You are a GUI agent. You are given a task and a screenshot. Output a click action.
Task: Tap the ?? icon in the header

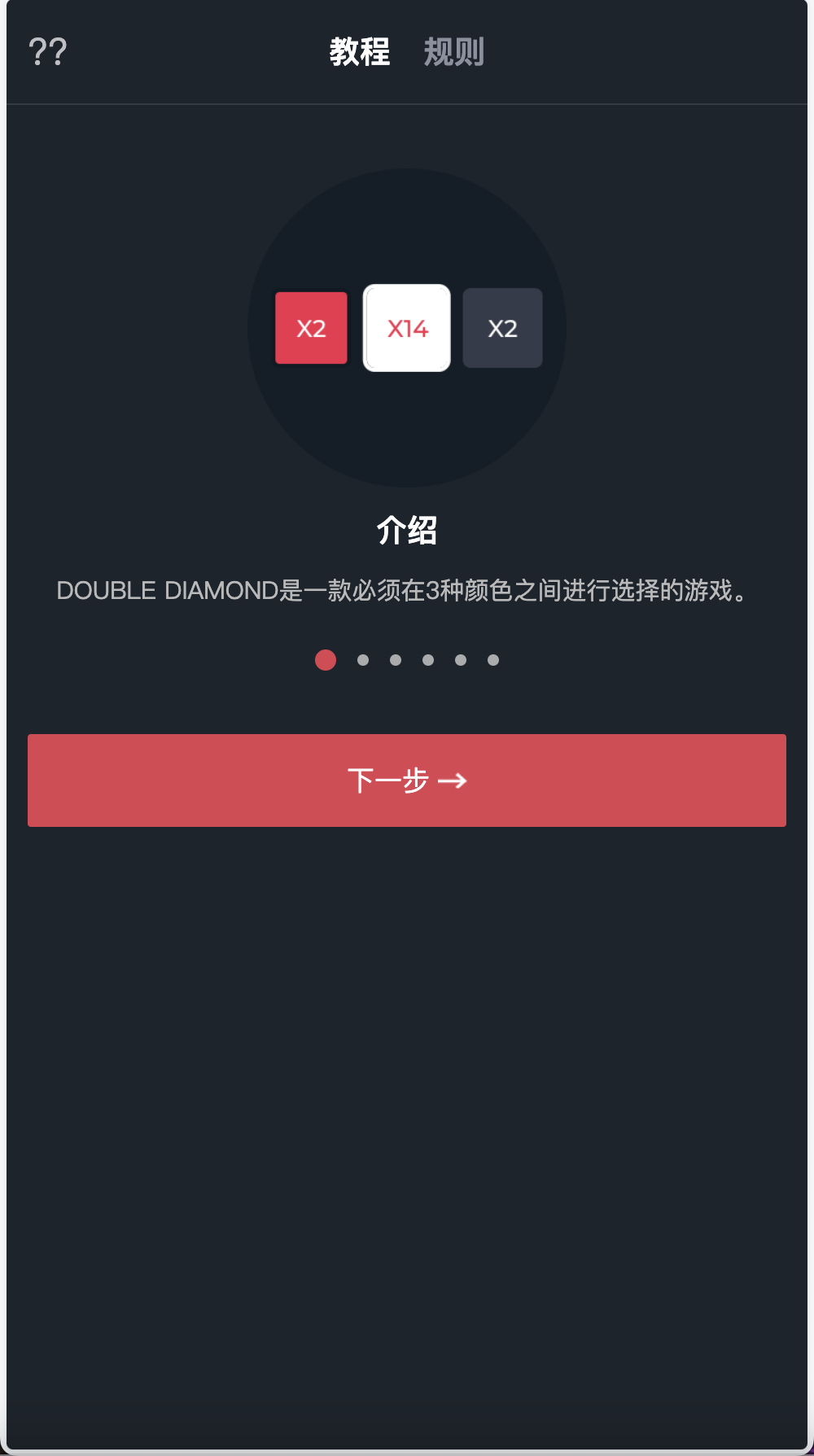point(47,52)
